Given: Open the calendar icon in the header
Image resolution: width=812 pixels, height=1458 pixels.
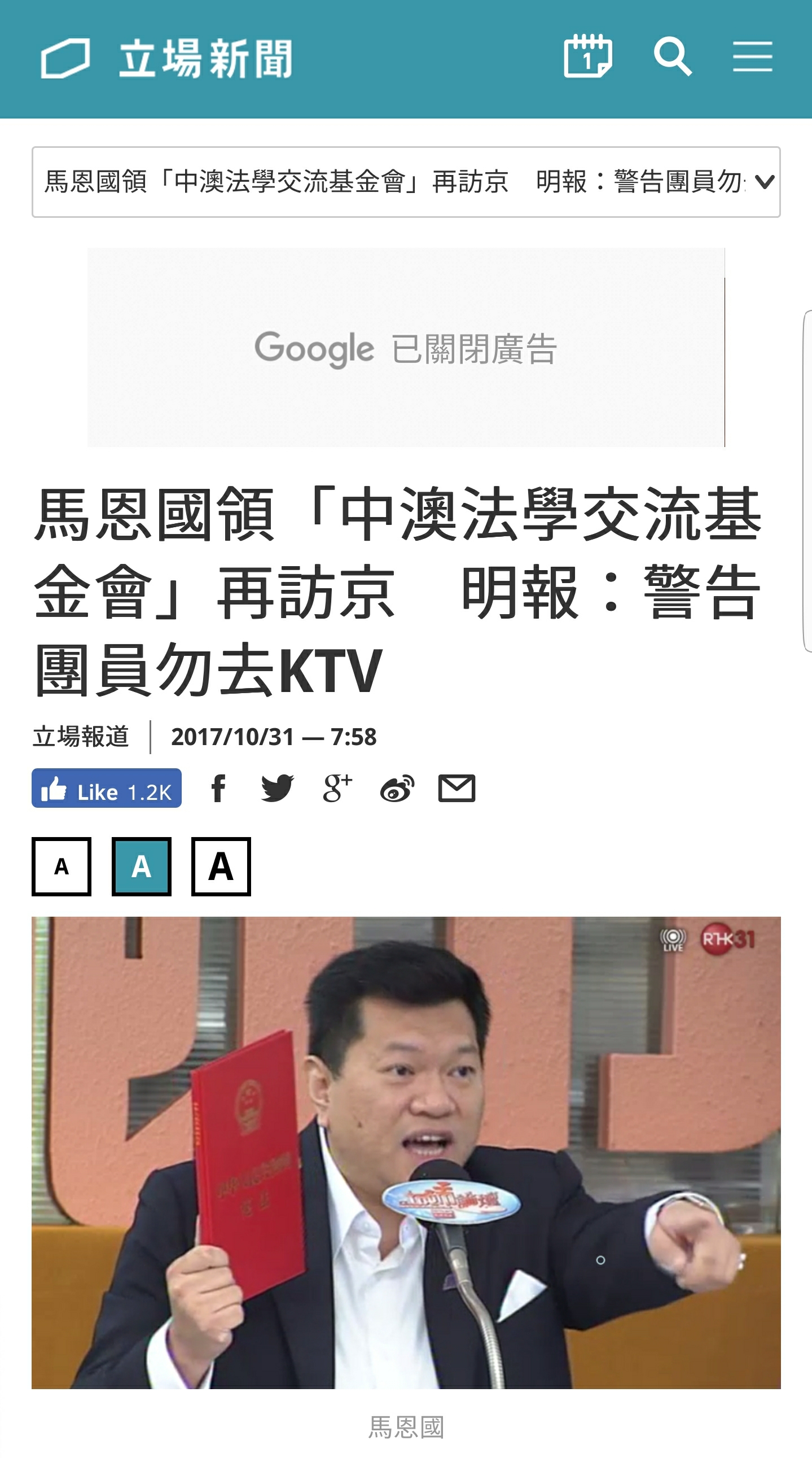Looking at the screenshot, I should pos(587,56).
